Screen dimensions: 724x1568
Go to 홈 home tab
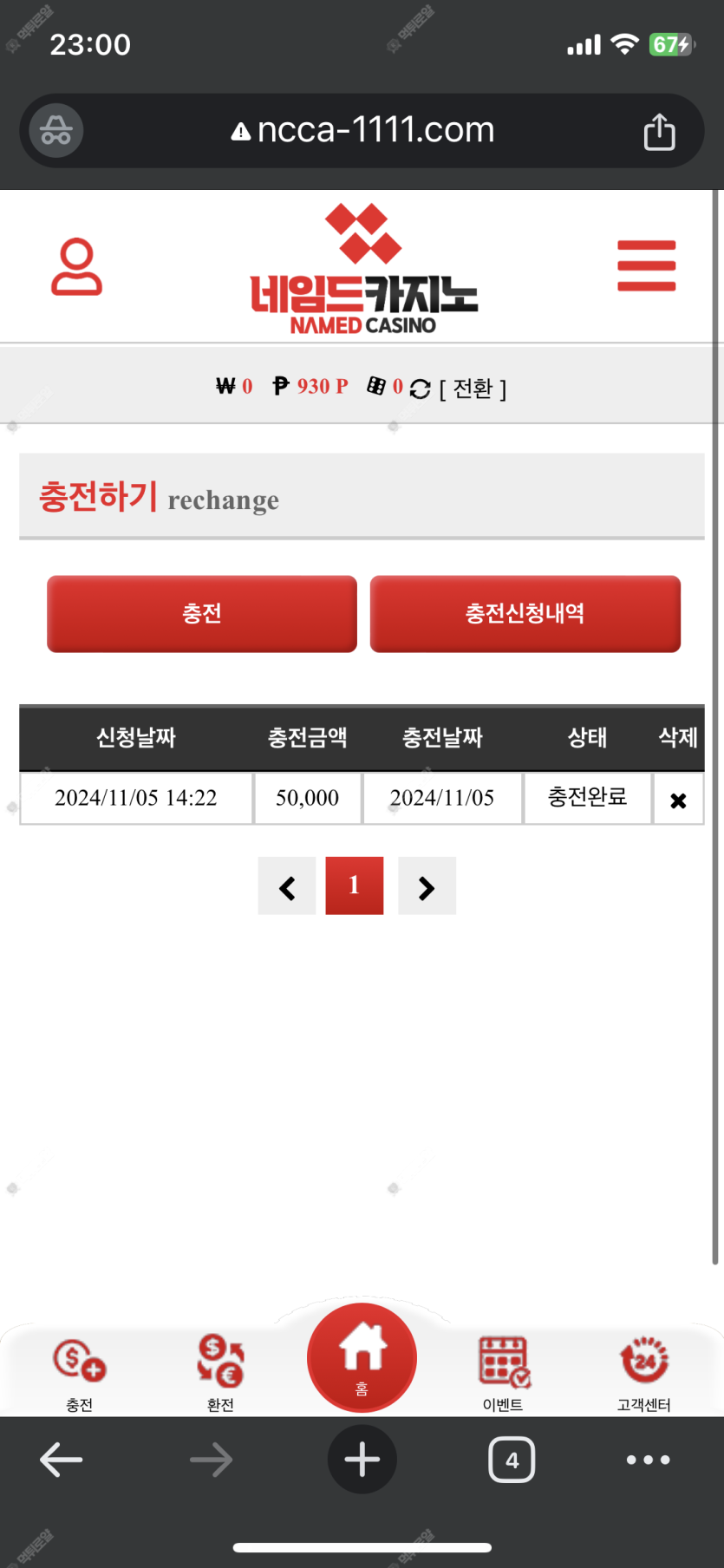[x=362, y=1356]
